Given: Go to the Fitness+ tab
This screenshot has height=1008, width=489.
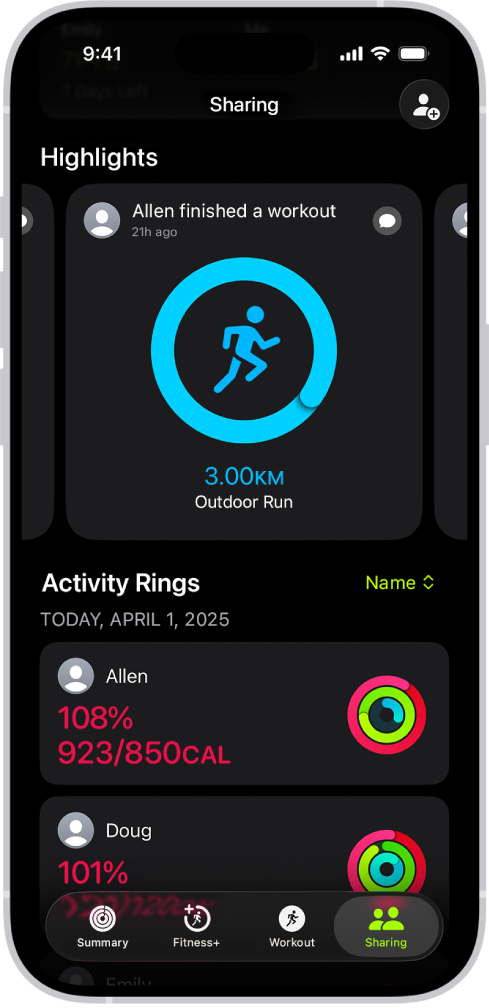Looking at the screenshot, I should [197, 926].
